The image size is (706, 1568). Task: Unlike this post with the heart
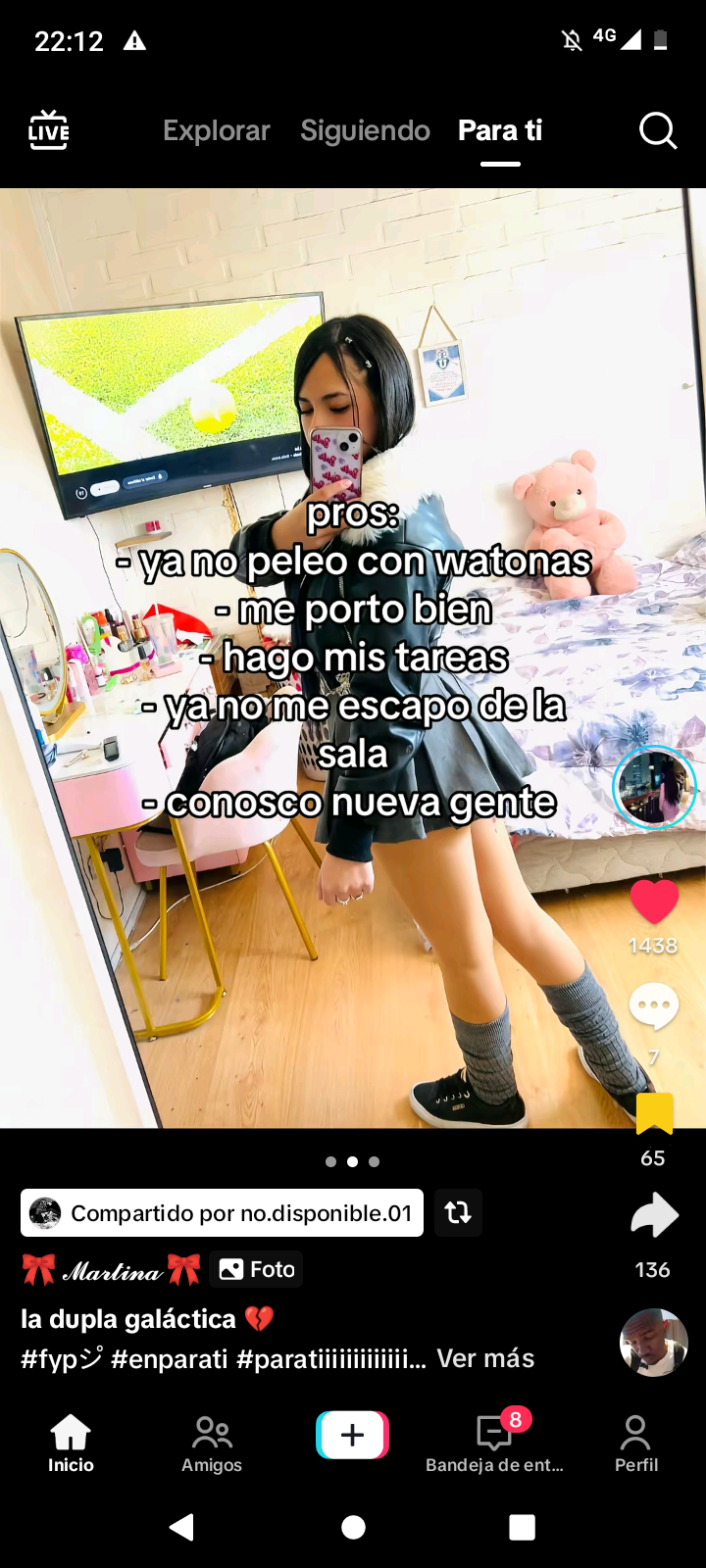654,903
